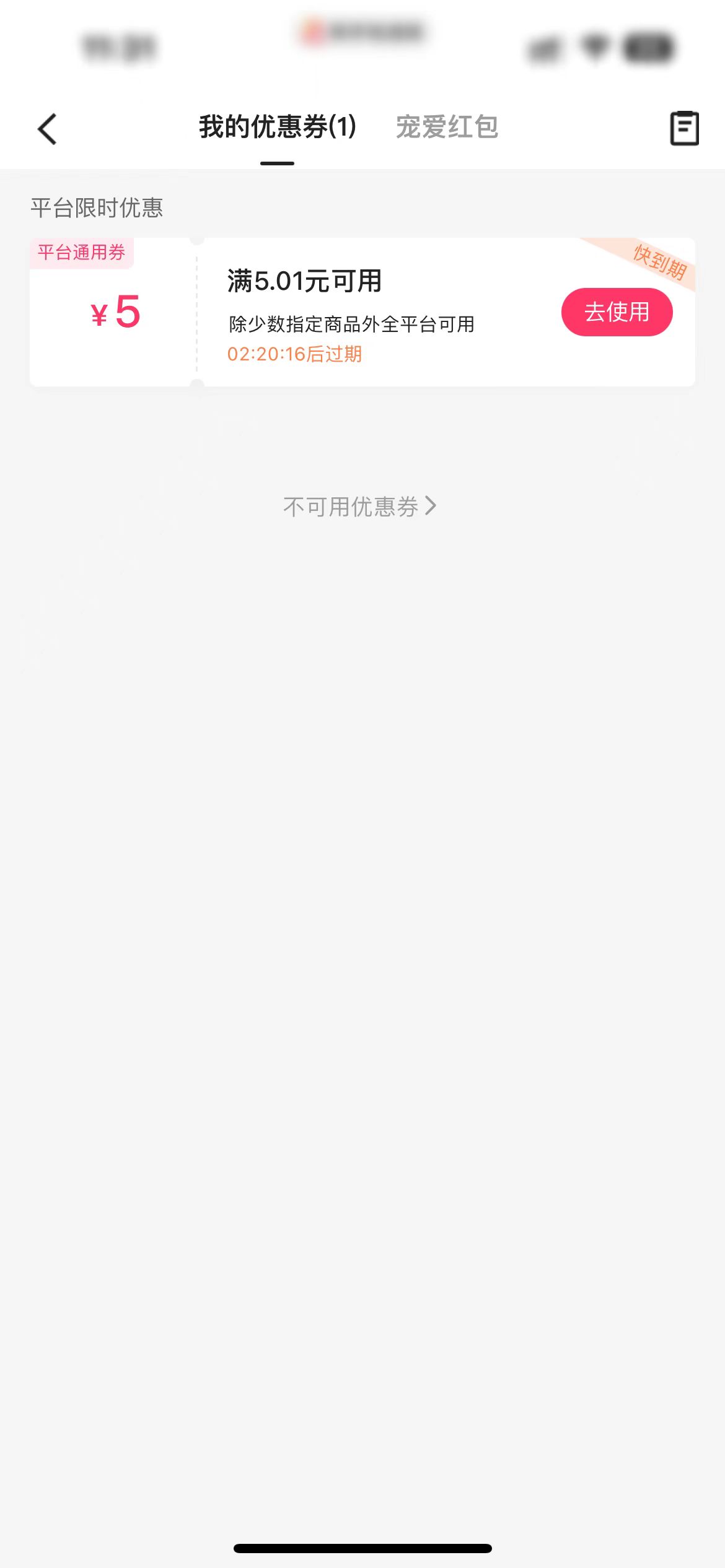The height and width of the screenshot is (1568, 725).
Task: Select the 我的优惠券(1) tab
Action: (276, 128)
